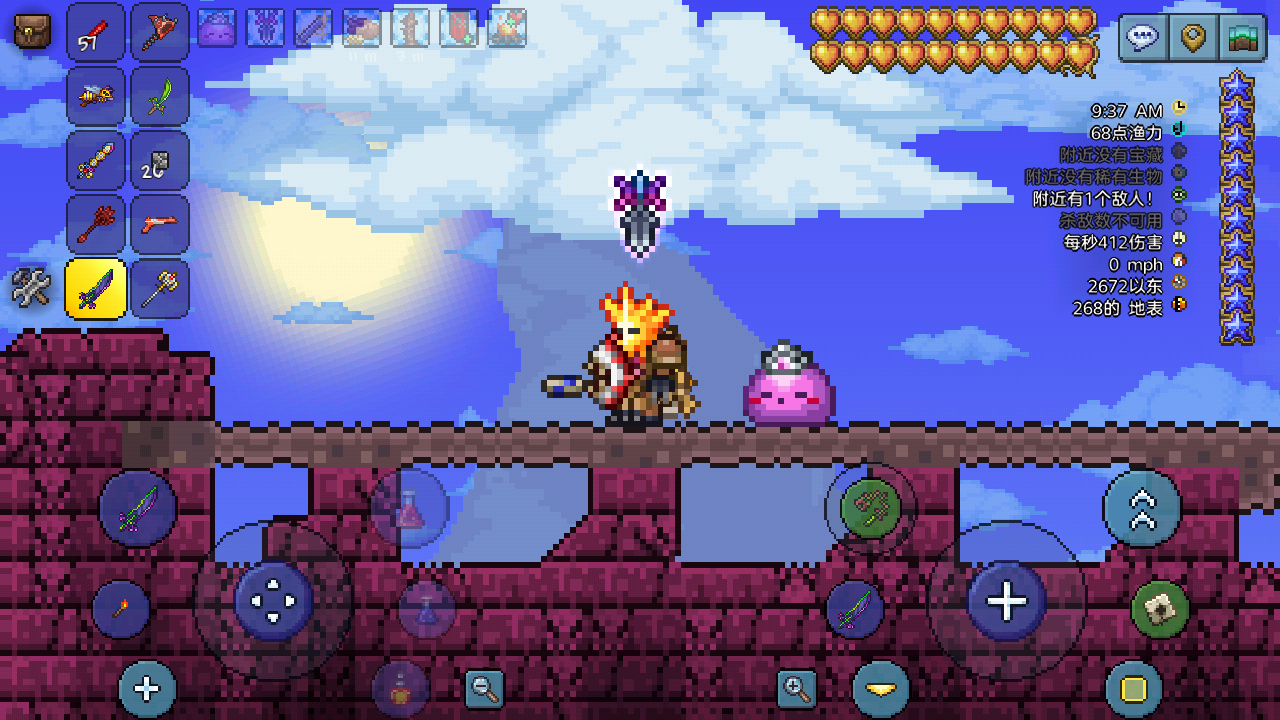Tap the double-arrow jump button
The height and width of the screenshot is (720, 1280).
[1142, 508]
